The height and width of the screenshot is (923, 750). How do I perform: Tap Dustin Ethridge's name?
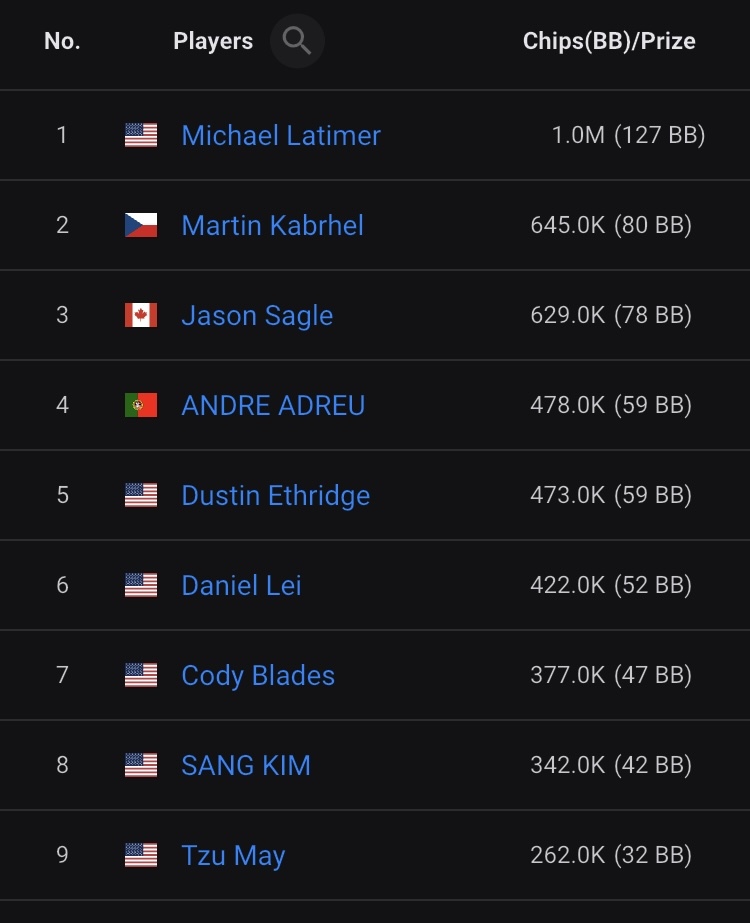point(275,496)
